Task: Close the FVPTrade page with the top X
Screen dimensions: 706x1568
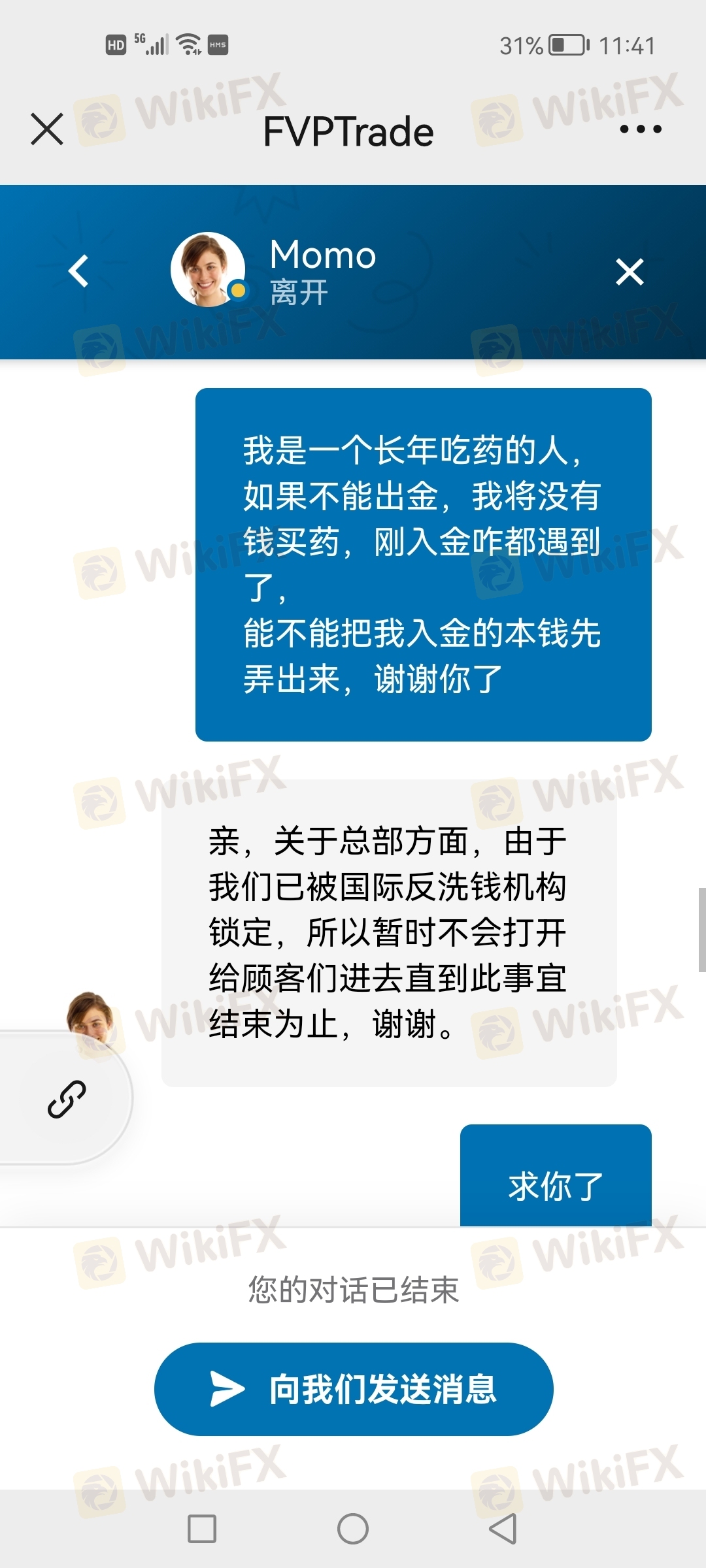Action: 47,129
